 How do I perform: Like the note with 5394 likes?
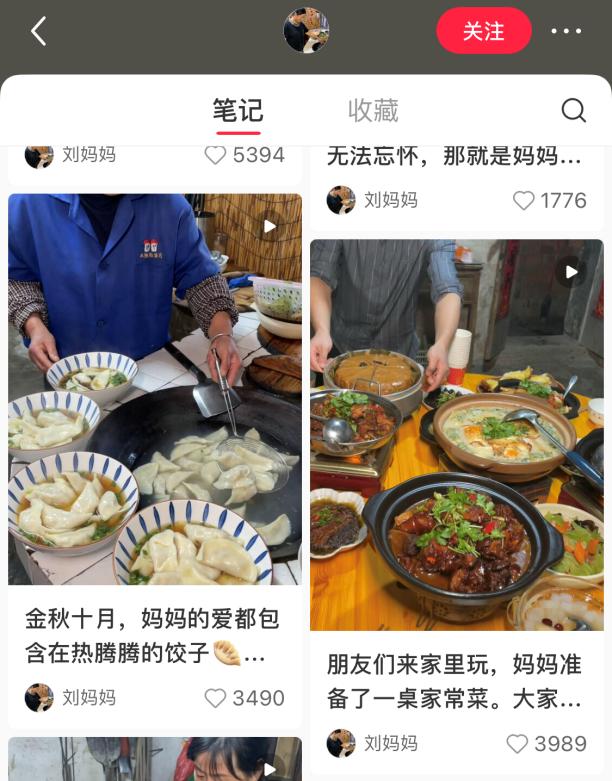[215, 155]
